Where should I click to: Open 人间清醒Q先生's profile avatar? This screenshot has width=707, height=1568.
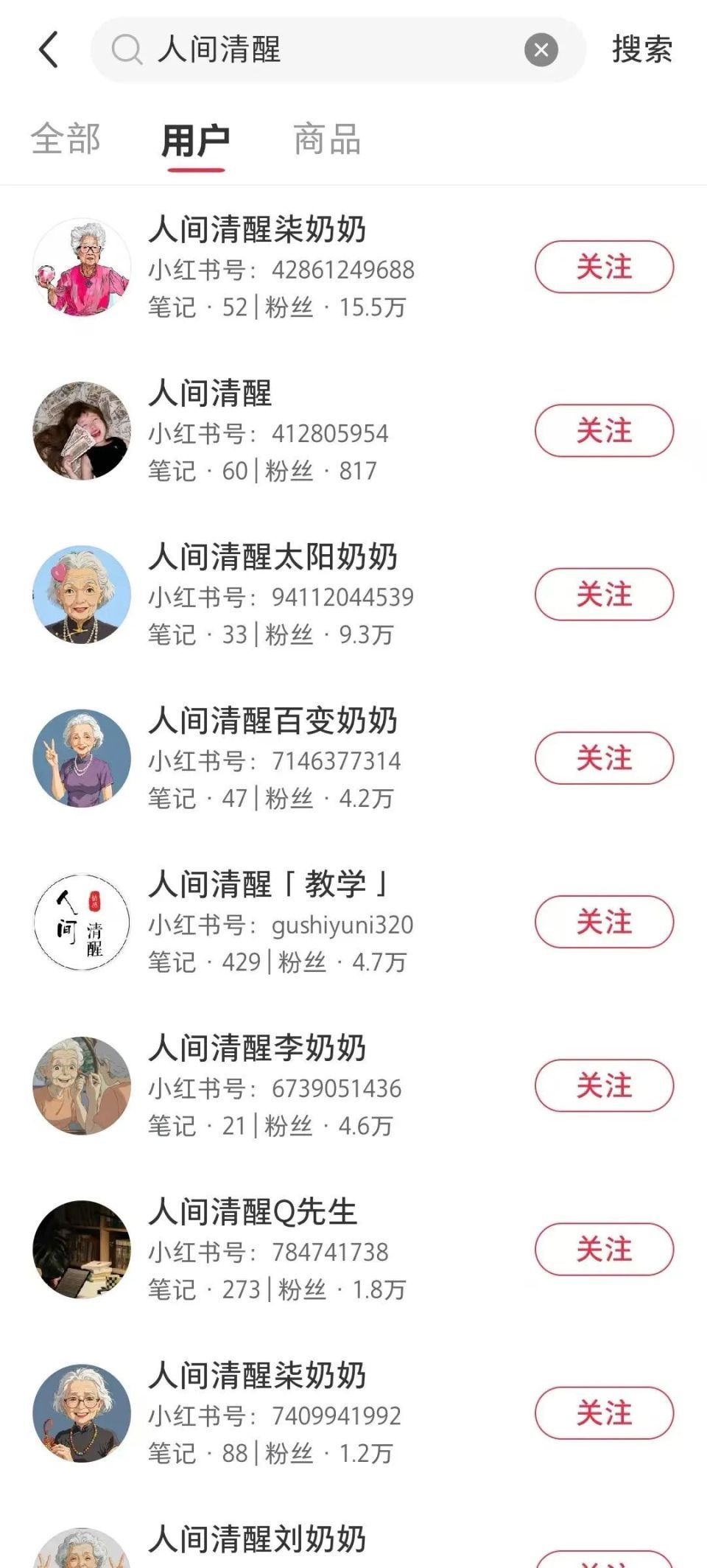pyautogui.click(x=82, y=1250)
